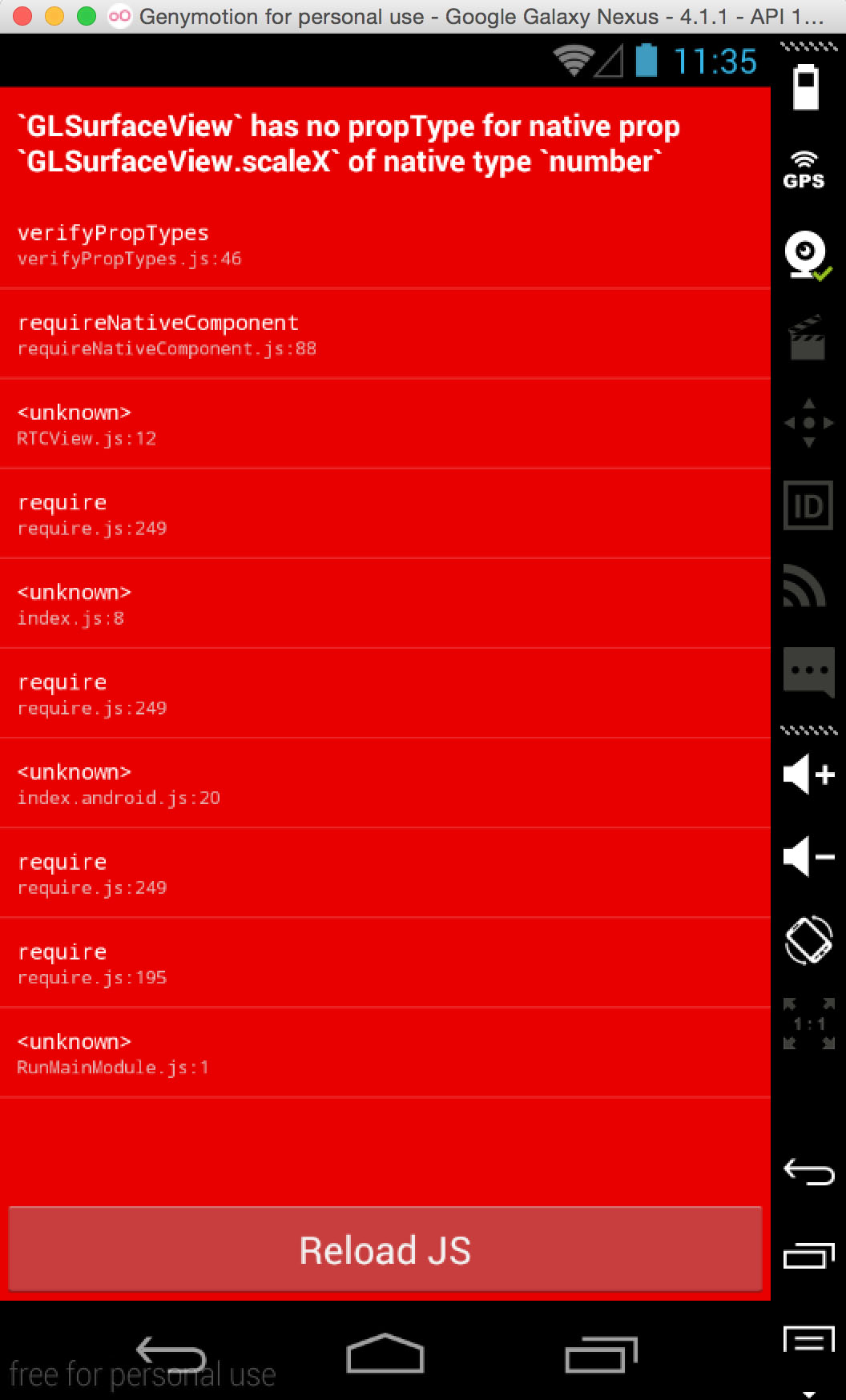Viewport: 846px width, 1400px height.
Task: Select the index.android.js:20 stack frame
Action: (x=385, y=783)
